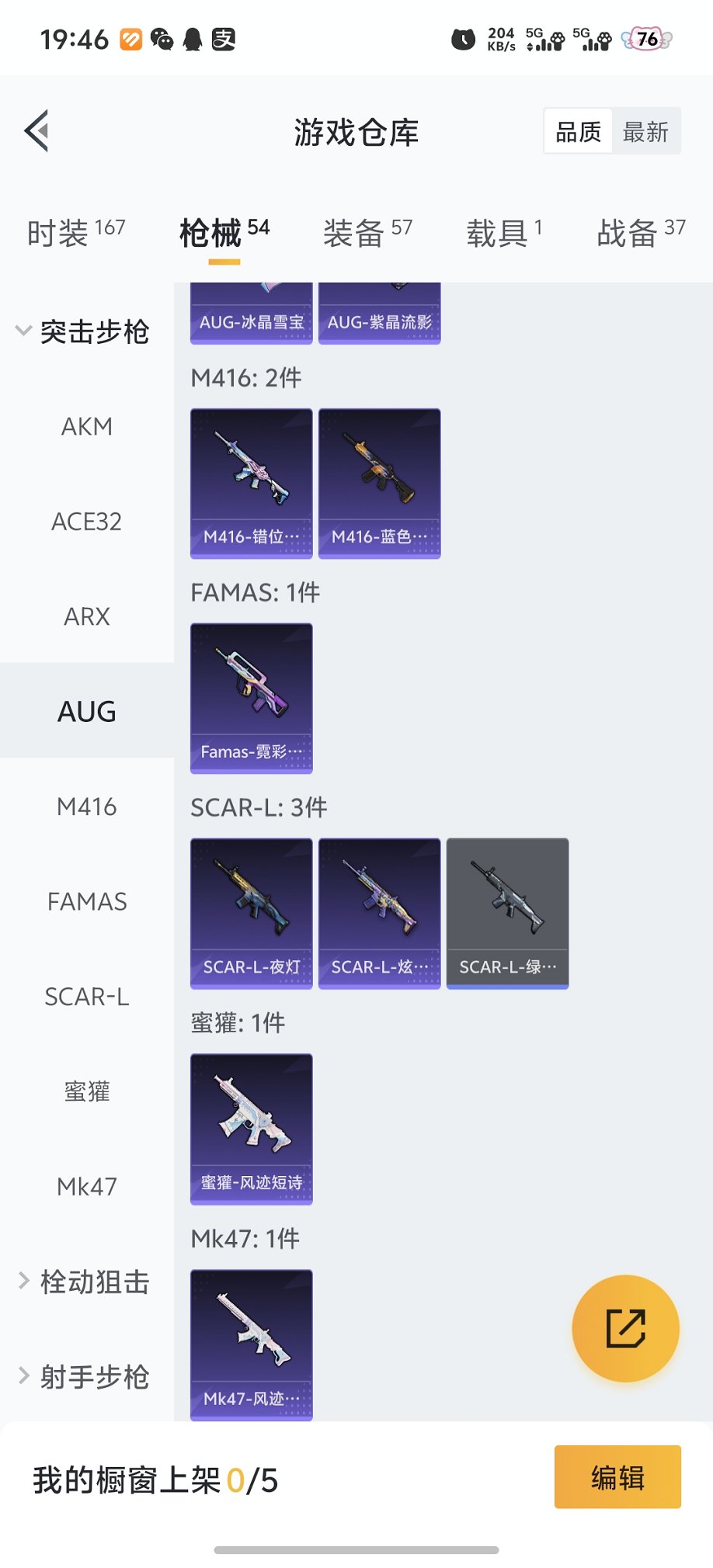Expand the 栓动狙击 category
Viewport: 713px width, 1568px height.
[x=84, y=1282]
